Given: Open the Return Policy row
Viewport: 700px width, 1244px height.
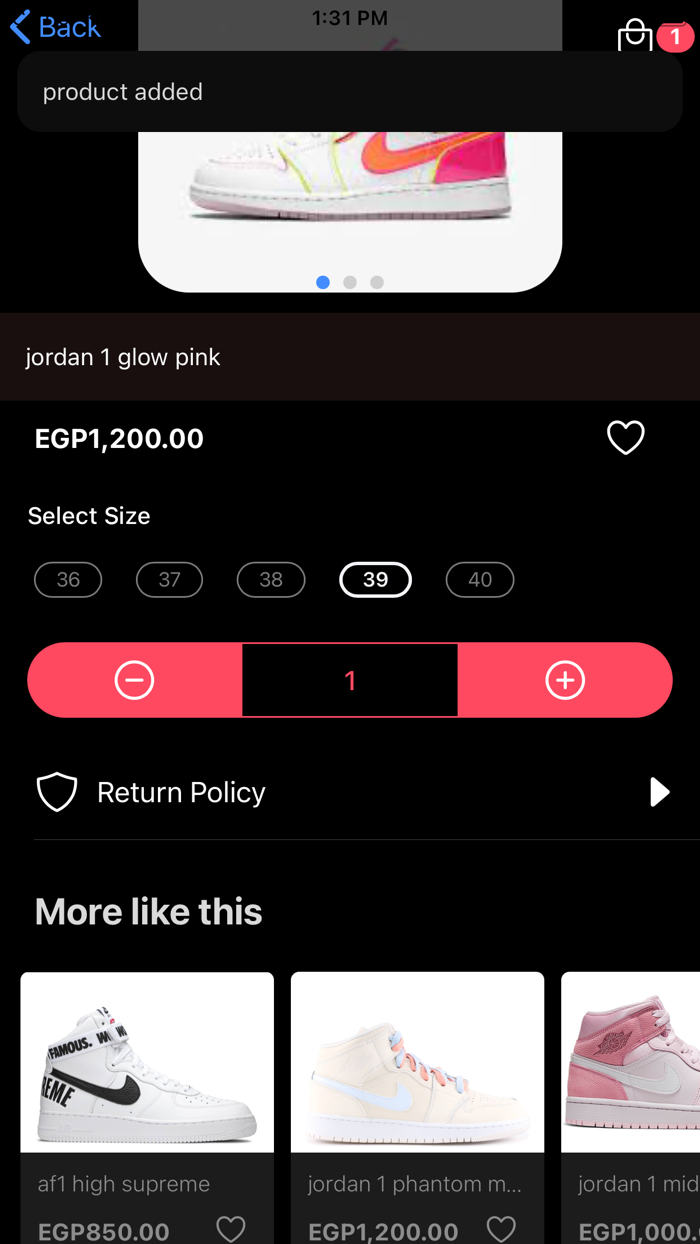Looking at the screenshot, I should coord(350,792).
